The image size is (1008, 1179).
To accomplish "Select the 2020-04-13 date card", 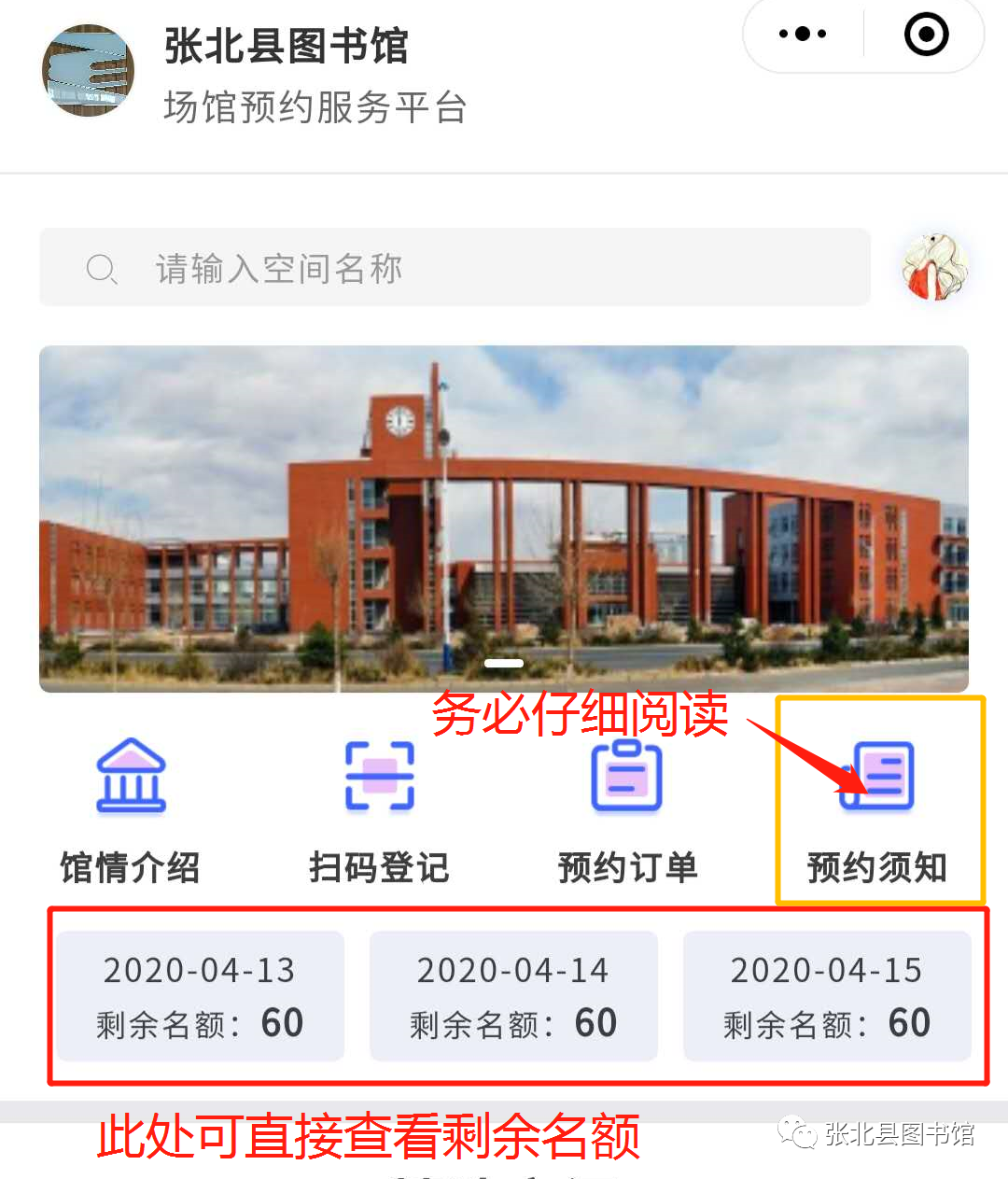I will [x=200, y=994].
